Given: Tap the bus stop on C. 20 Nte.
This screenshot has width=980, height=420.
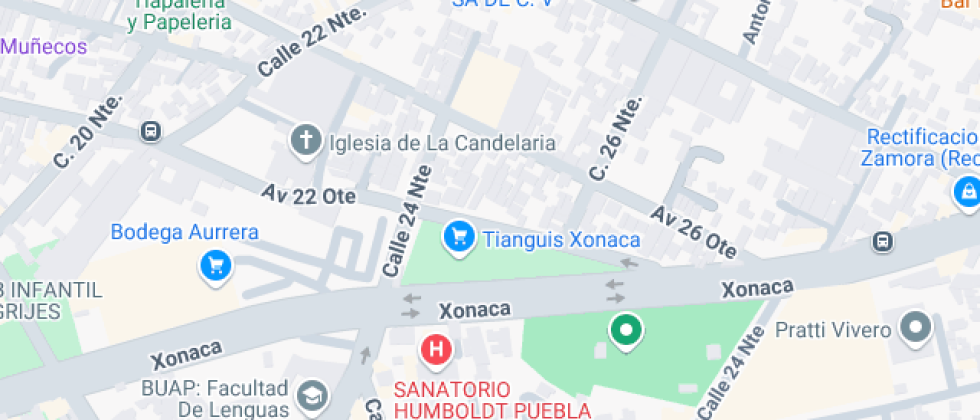Looking at the screenshot, I should (151, 131).
